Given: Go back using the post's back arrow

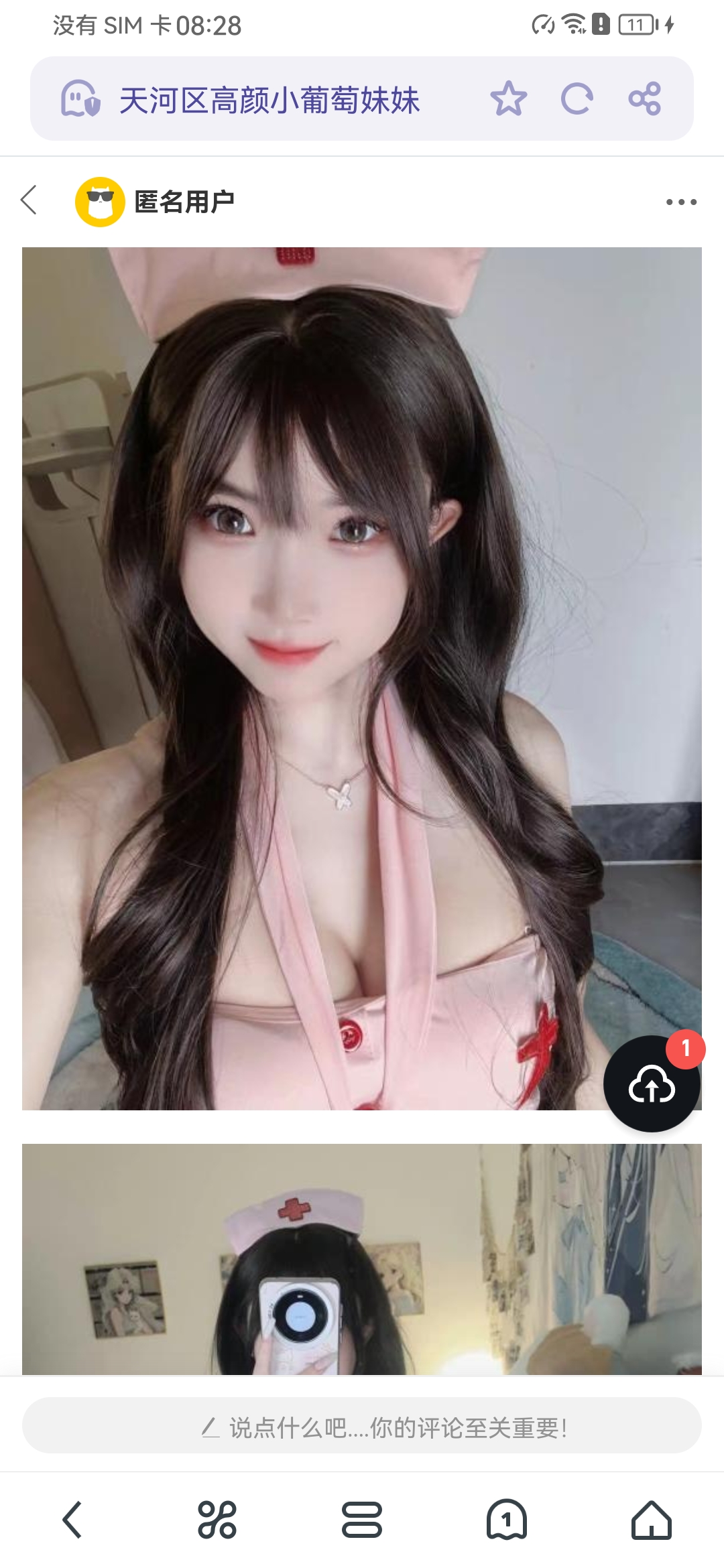Looking at the screenshot, I should point(29,200).
